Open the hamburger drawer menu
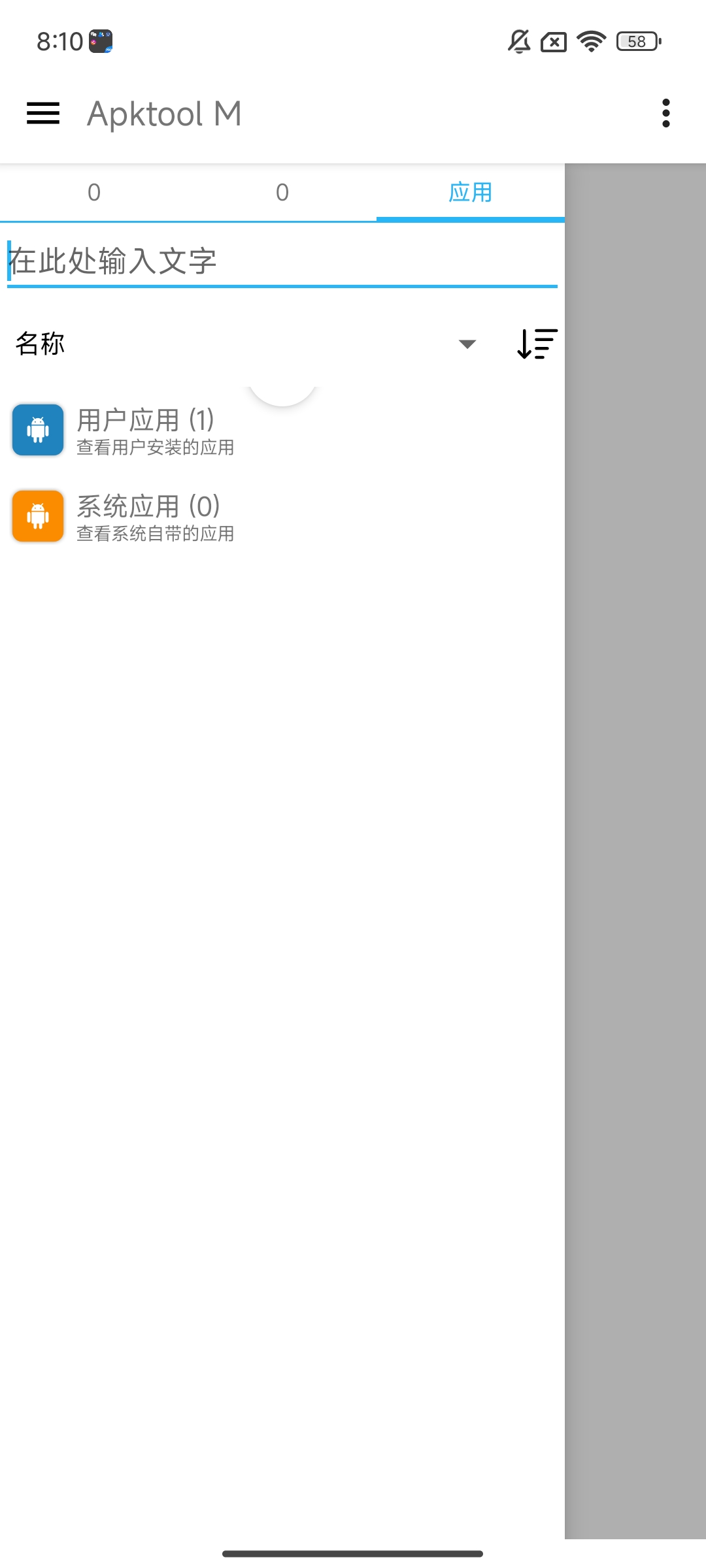This screenshot has width=706, height=1568. 43,114
